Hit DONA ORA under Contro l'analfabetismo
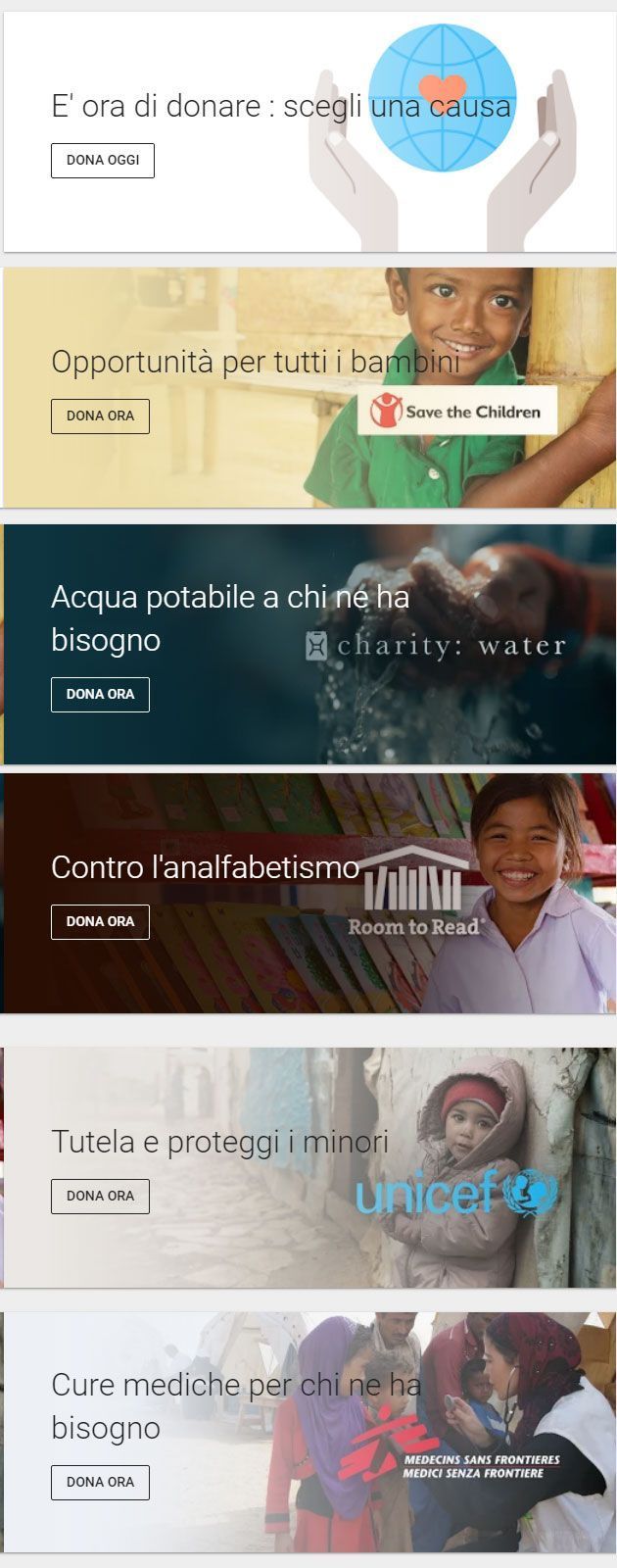Viewport: 617px width, 1568px height. 100,921
